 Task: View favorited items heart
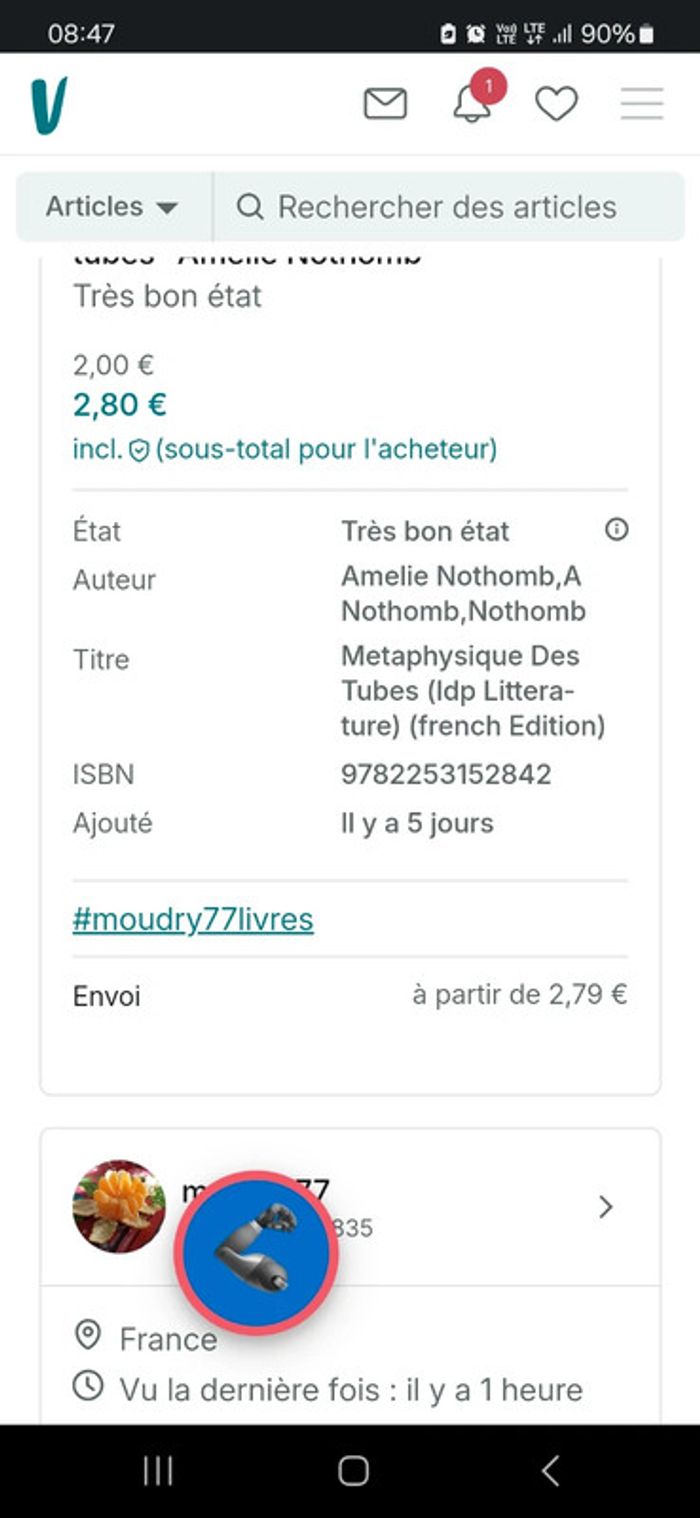(x=556, y=104)
